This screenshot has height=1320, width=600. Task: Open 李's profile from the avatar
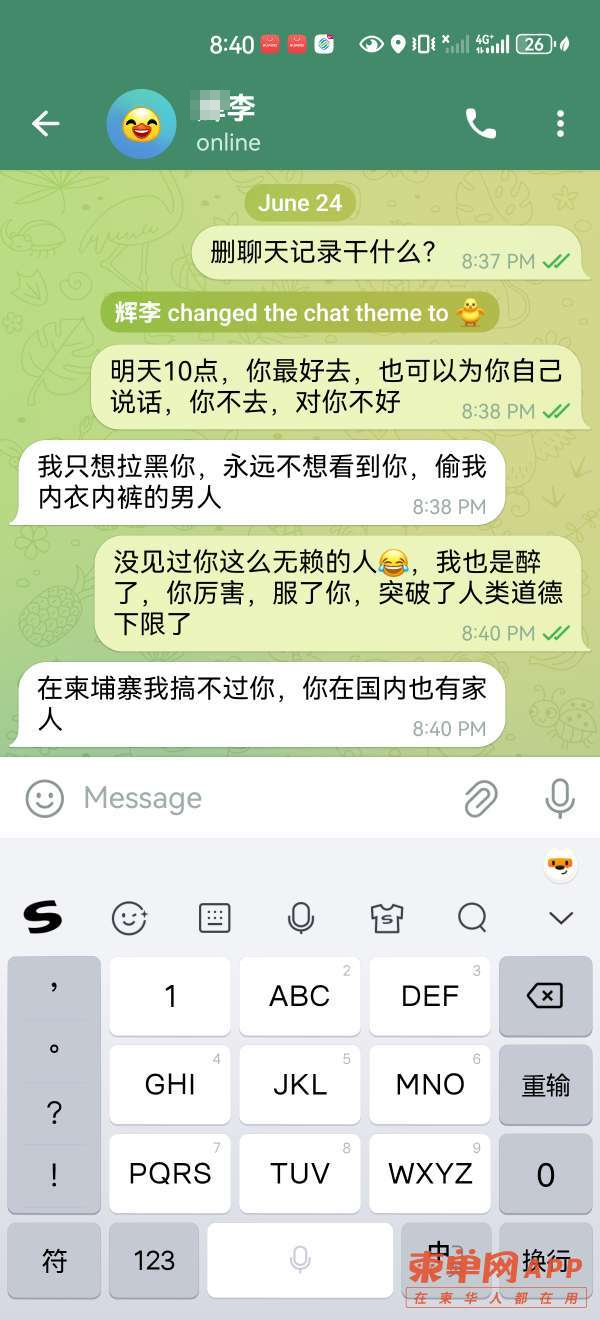pos(141,124)
